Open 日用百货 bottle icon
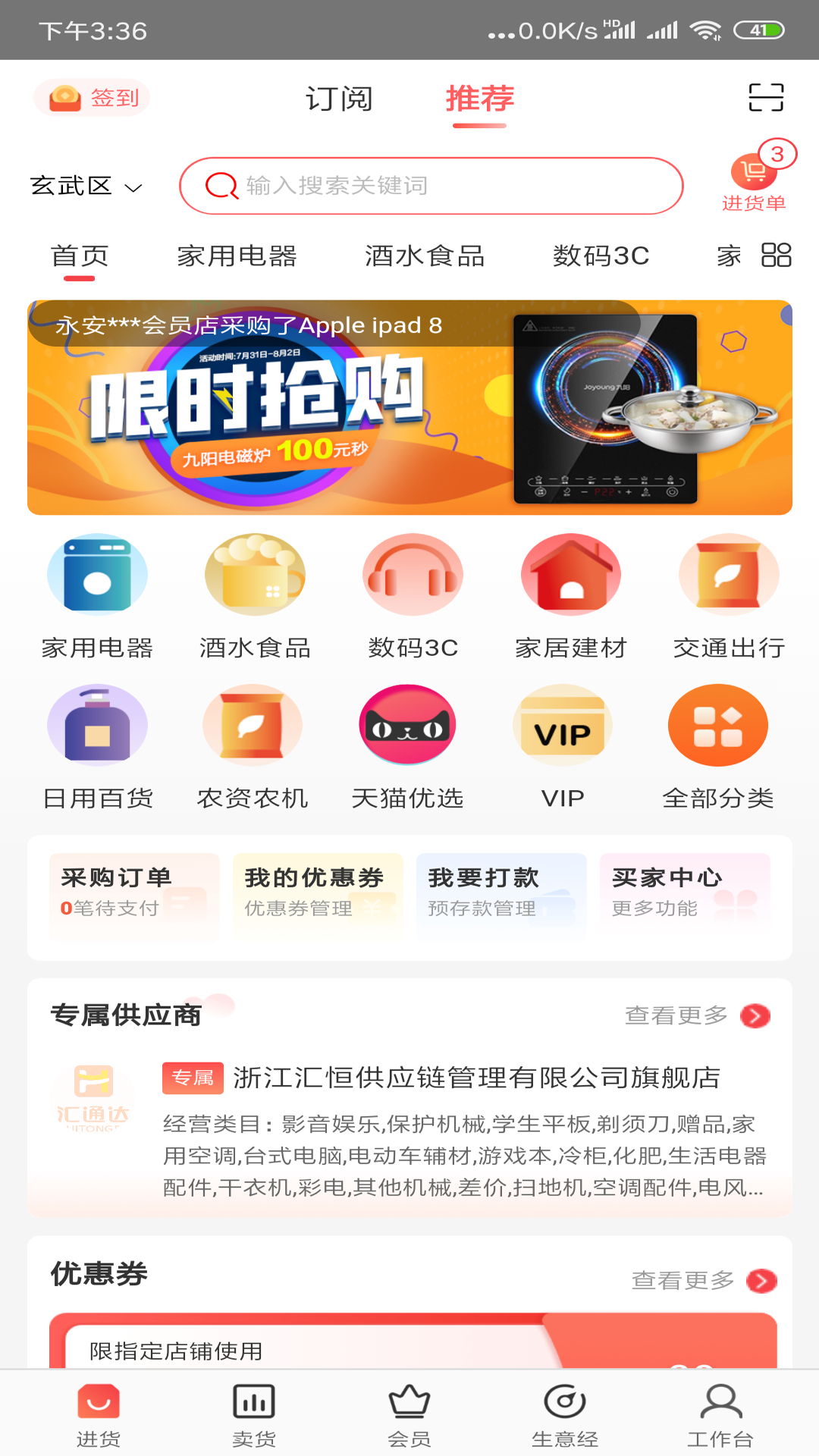819x1456 pixels. click(97, 724)
